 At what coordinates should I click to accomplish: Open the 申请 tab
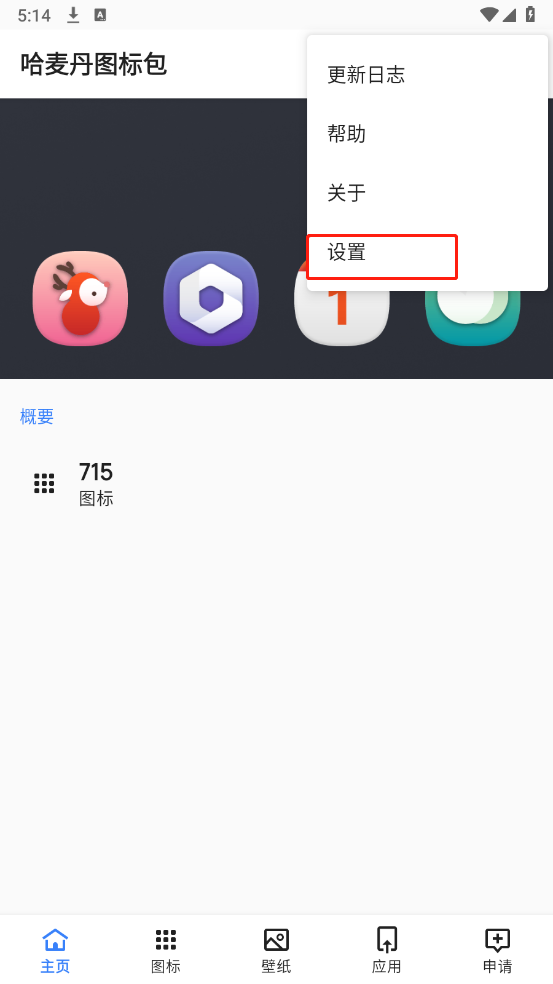click(497, 950)
